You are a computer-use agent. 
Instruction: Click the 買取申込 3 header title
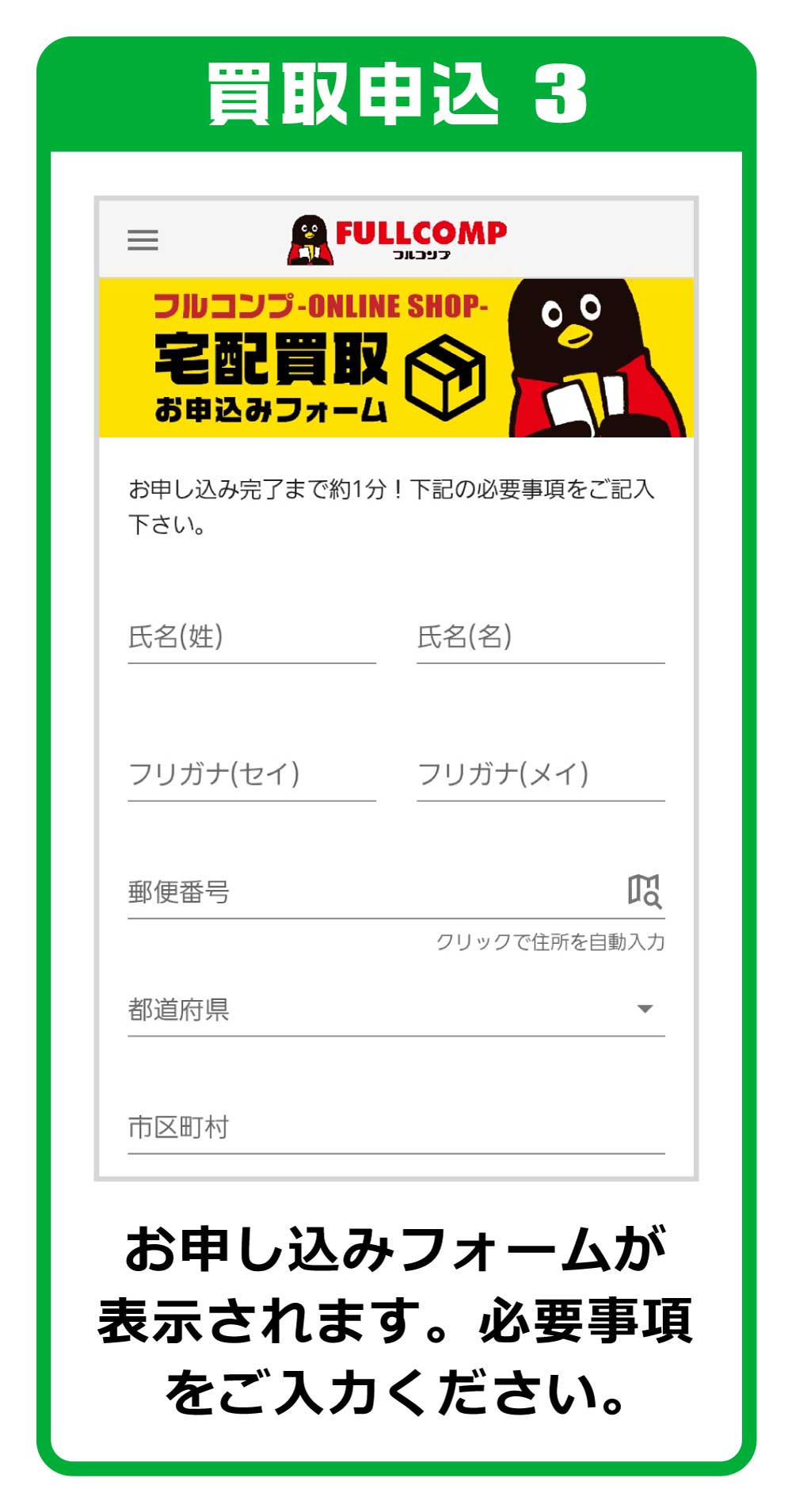[x=396, y=95]
